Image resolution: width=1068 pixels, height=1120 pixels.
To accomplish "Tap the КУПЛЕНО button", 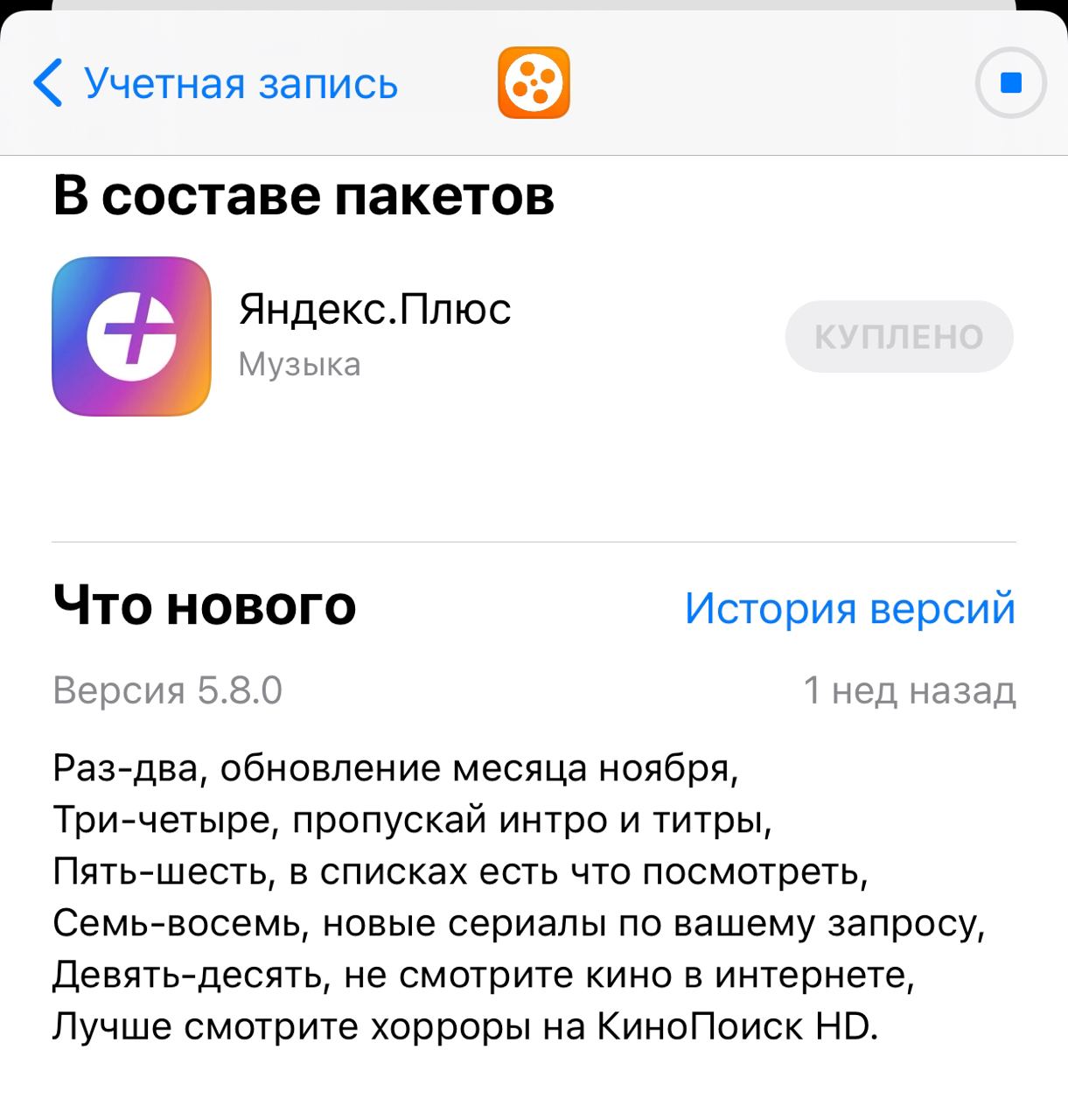I will (899, 337).
